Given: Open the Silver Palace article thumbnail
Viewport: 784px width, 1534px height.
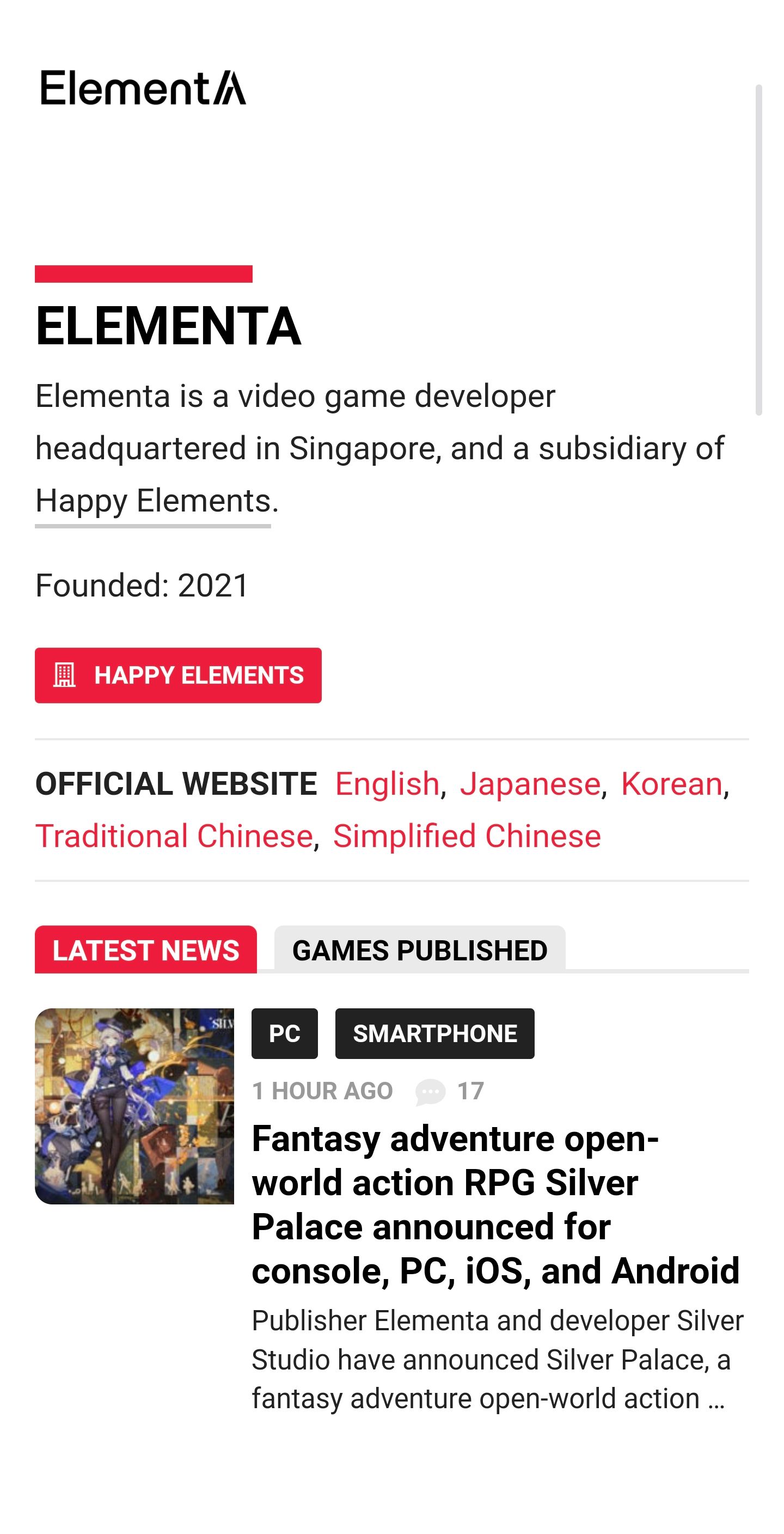Looking at the screenshot, I should pyautogui.click(x=134, y=1106).
